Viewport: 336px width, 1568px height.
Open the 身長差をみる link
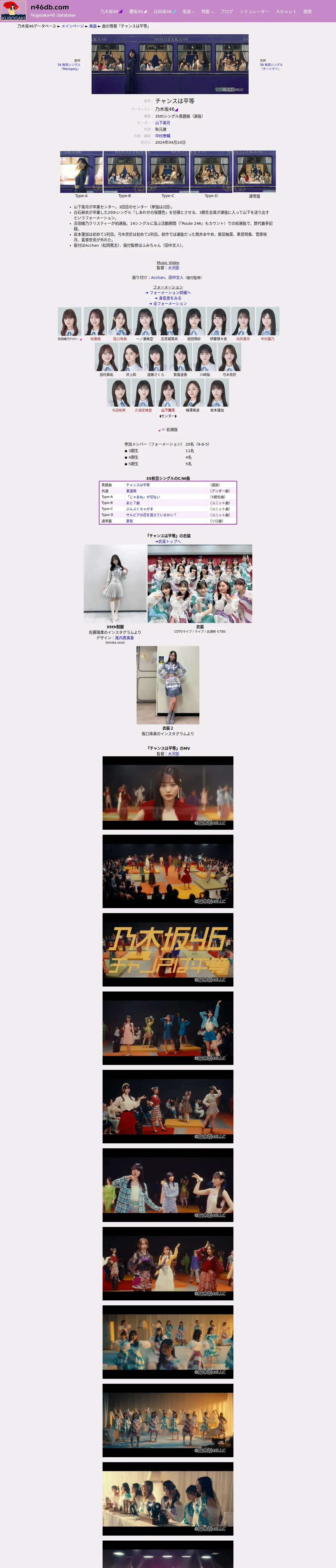click(x=168, y=298)
